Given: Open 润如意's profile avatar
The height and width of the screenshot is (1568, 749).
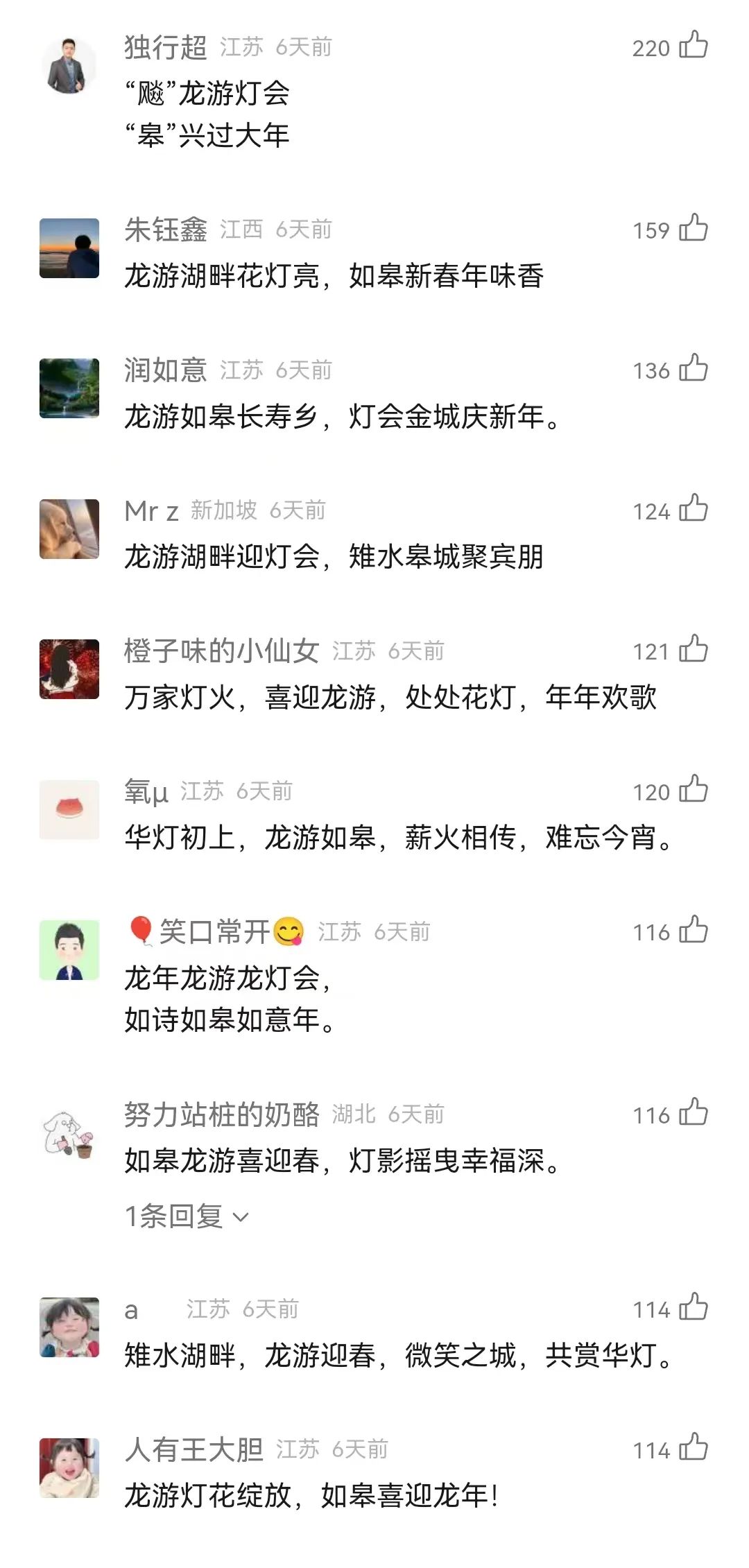Looking at the screenshot, I should tap(69, 388).
